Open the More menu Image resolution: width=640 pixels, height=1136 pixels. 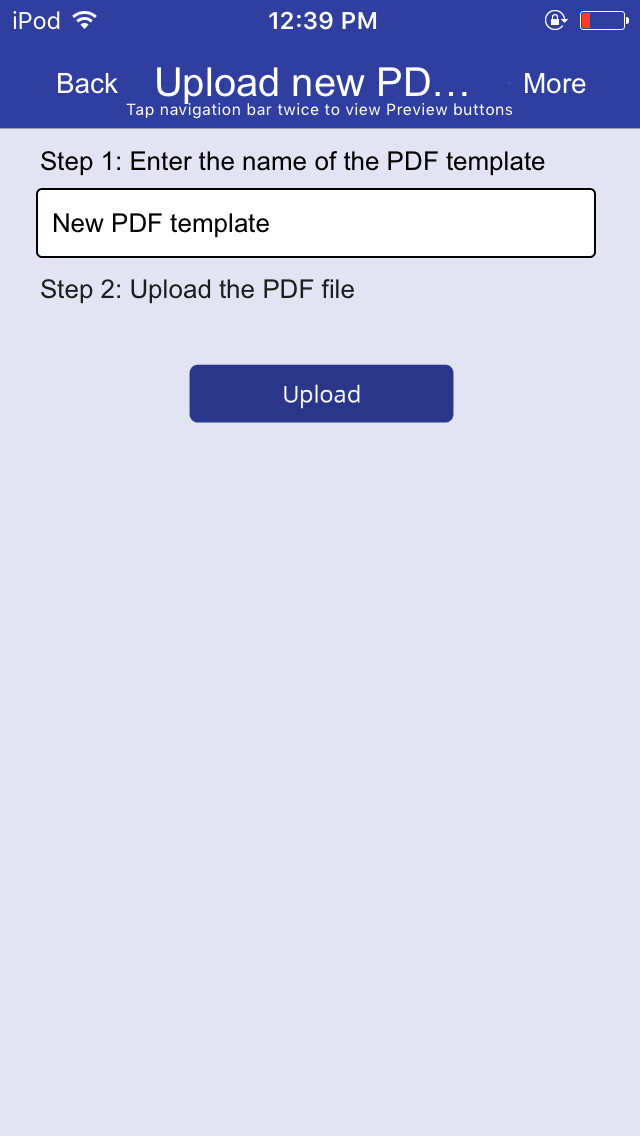554,84
